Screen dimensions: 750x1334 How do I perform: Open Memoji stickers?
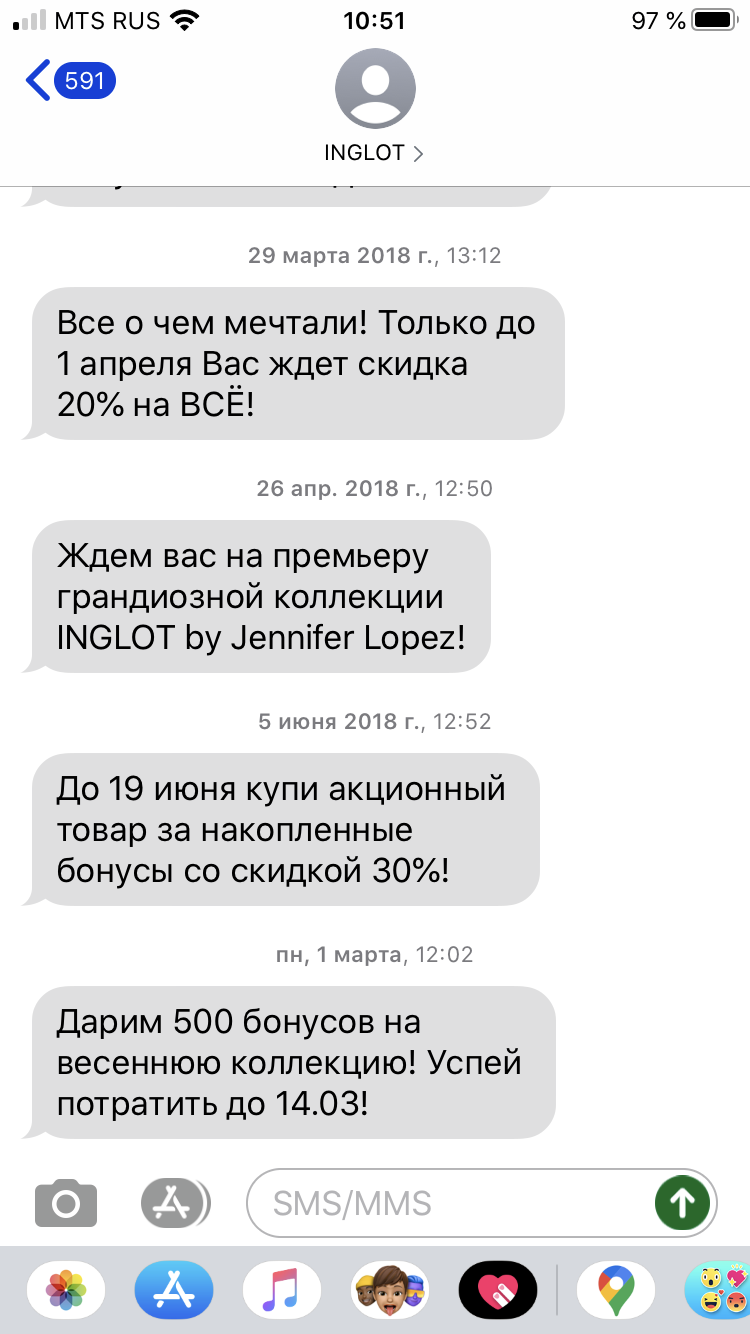click(391, 1290)
